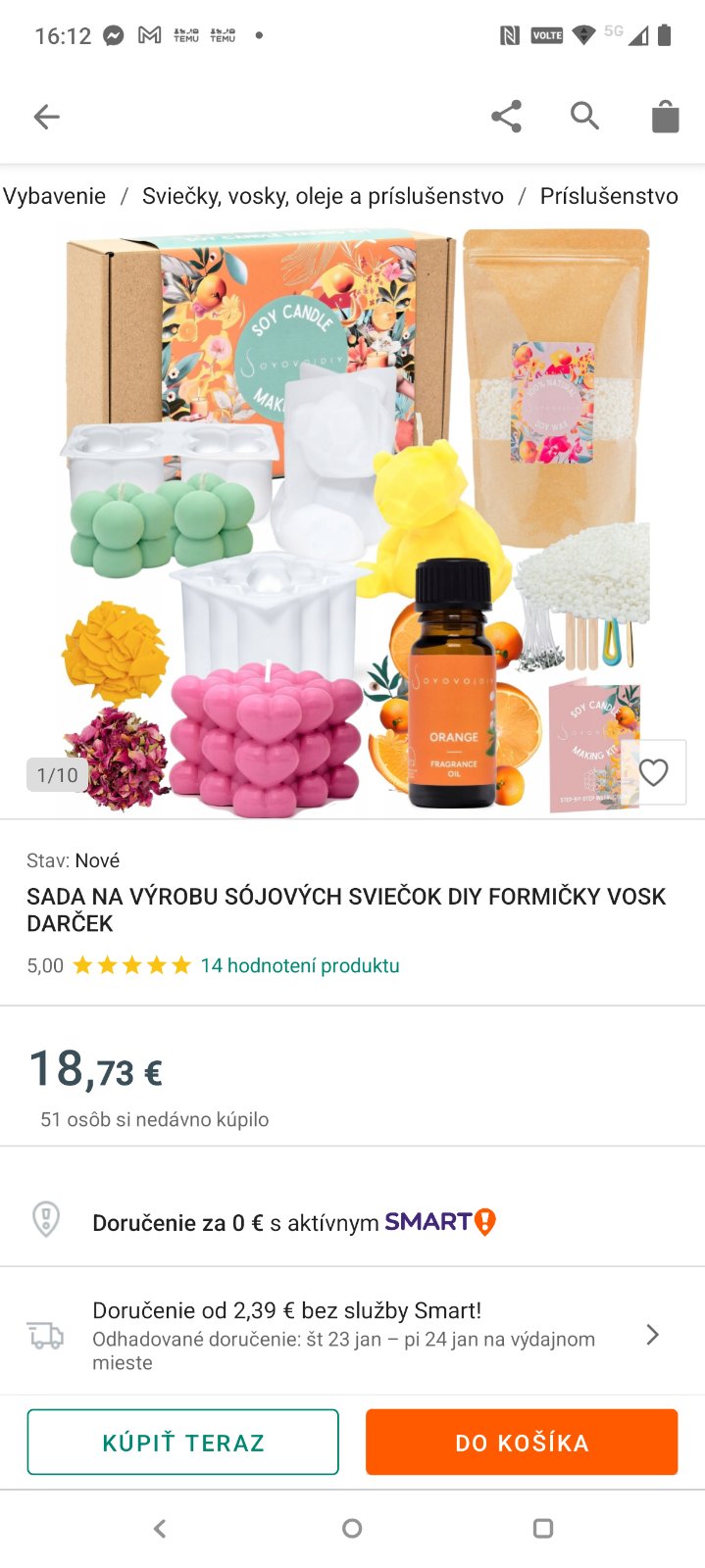
Task: Open the product photo gallery
Action: 353,519
